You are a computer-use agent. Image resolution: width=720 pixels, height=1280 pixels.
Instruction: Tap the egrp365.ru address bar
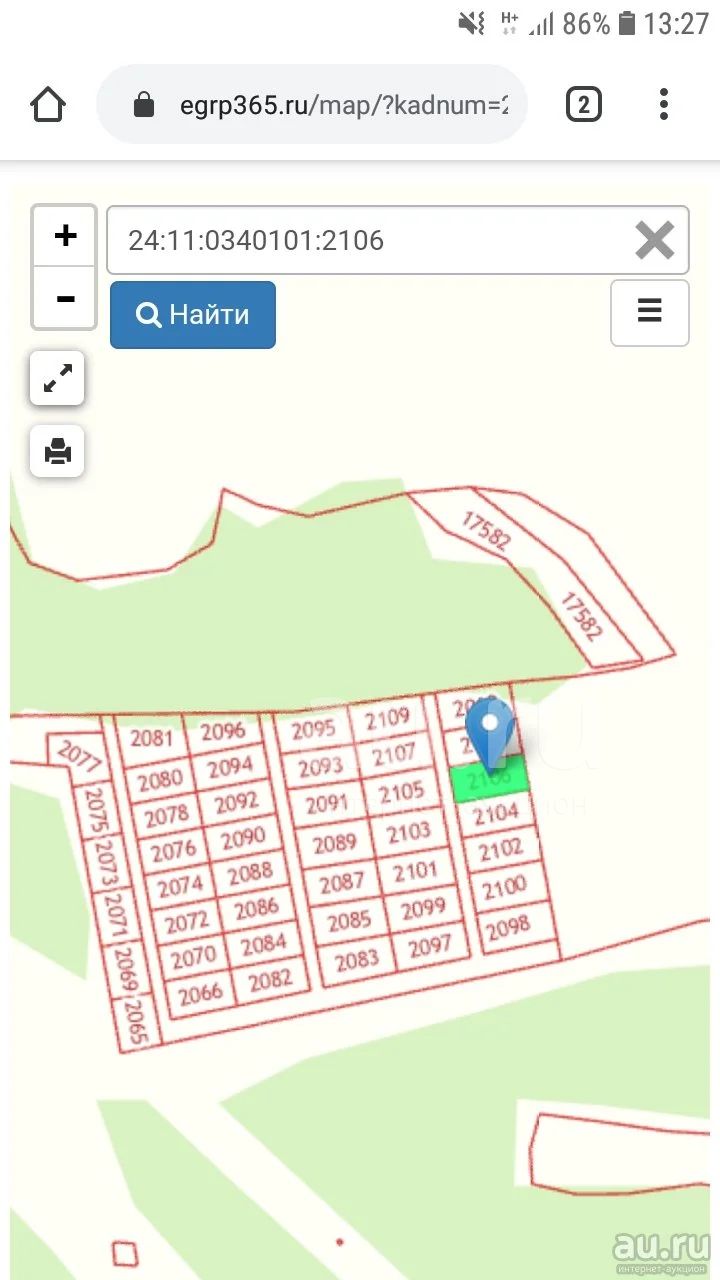point(312,104)
